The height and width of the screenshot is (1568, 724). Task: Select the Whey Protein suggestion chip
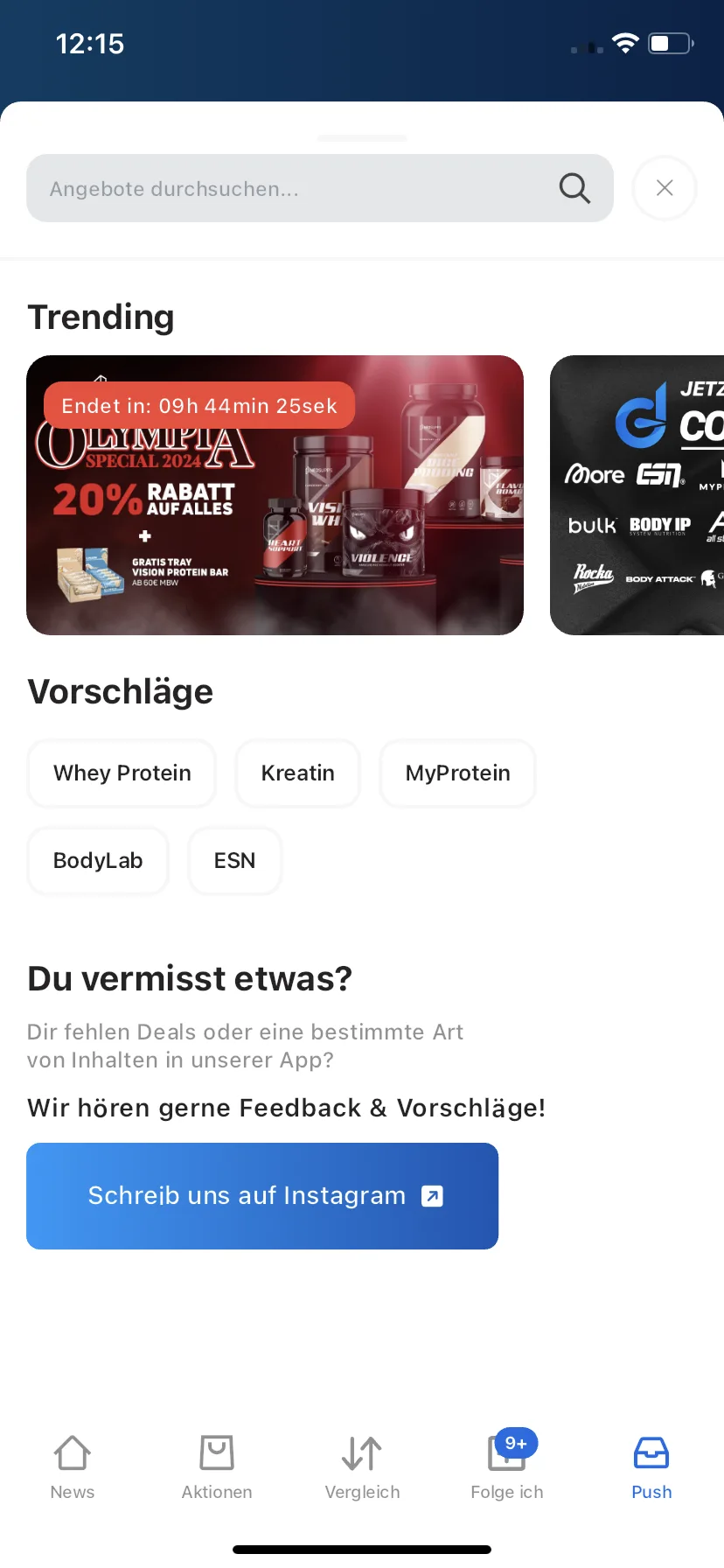(x=122, y=773)
